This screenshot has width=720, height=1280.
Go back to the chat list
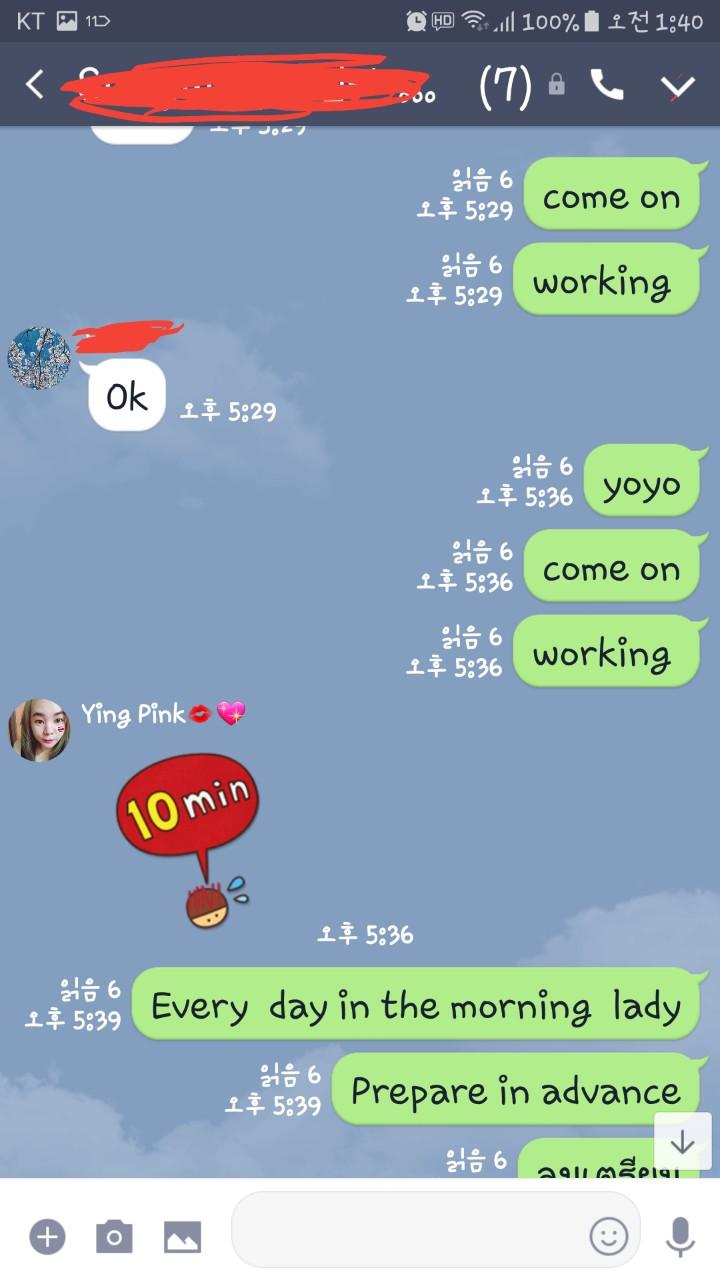[x=34, y=85]
